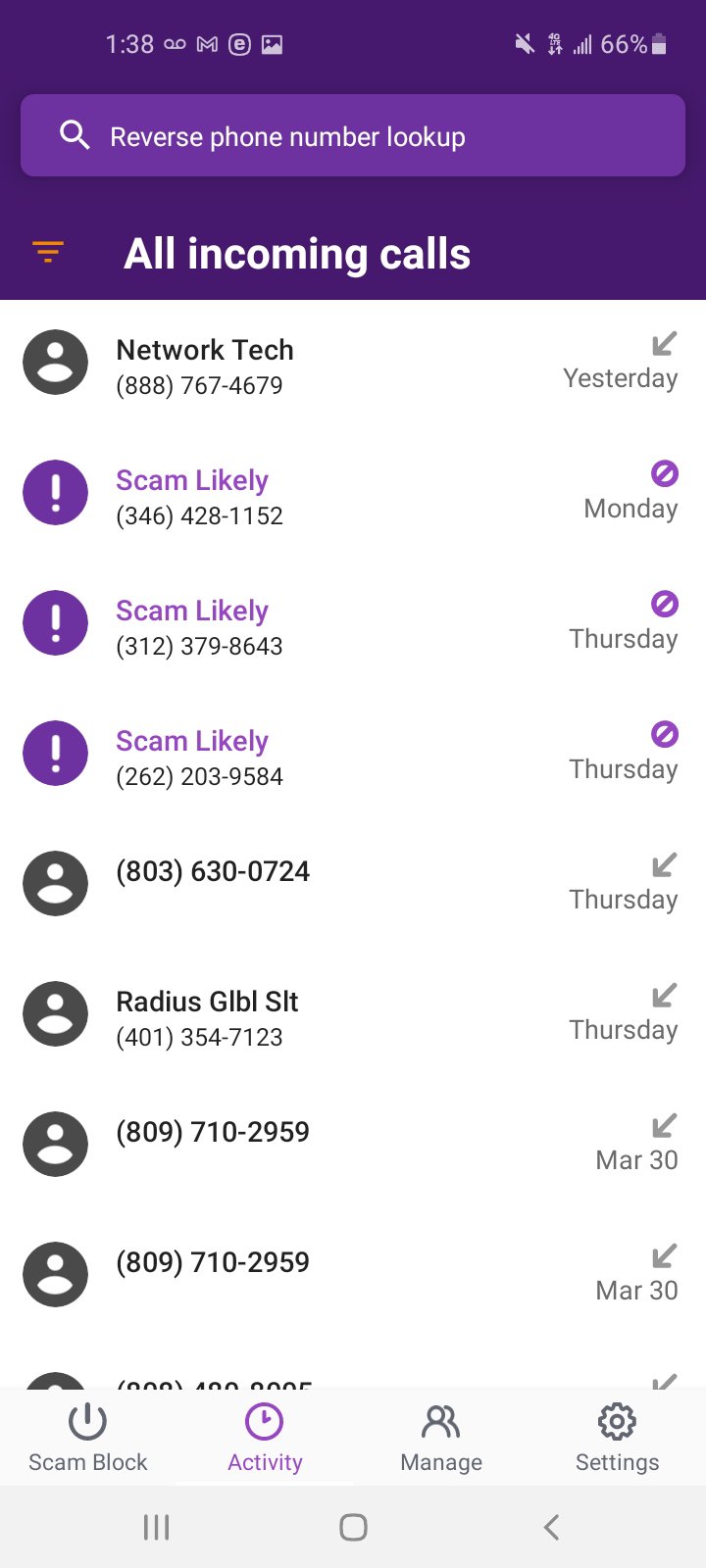This screenshot has height=1568, width=706.
Task: Switch to the Scam Block tab
Action: click(88, 1437)
